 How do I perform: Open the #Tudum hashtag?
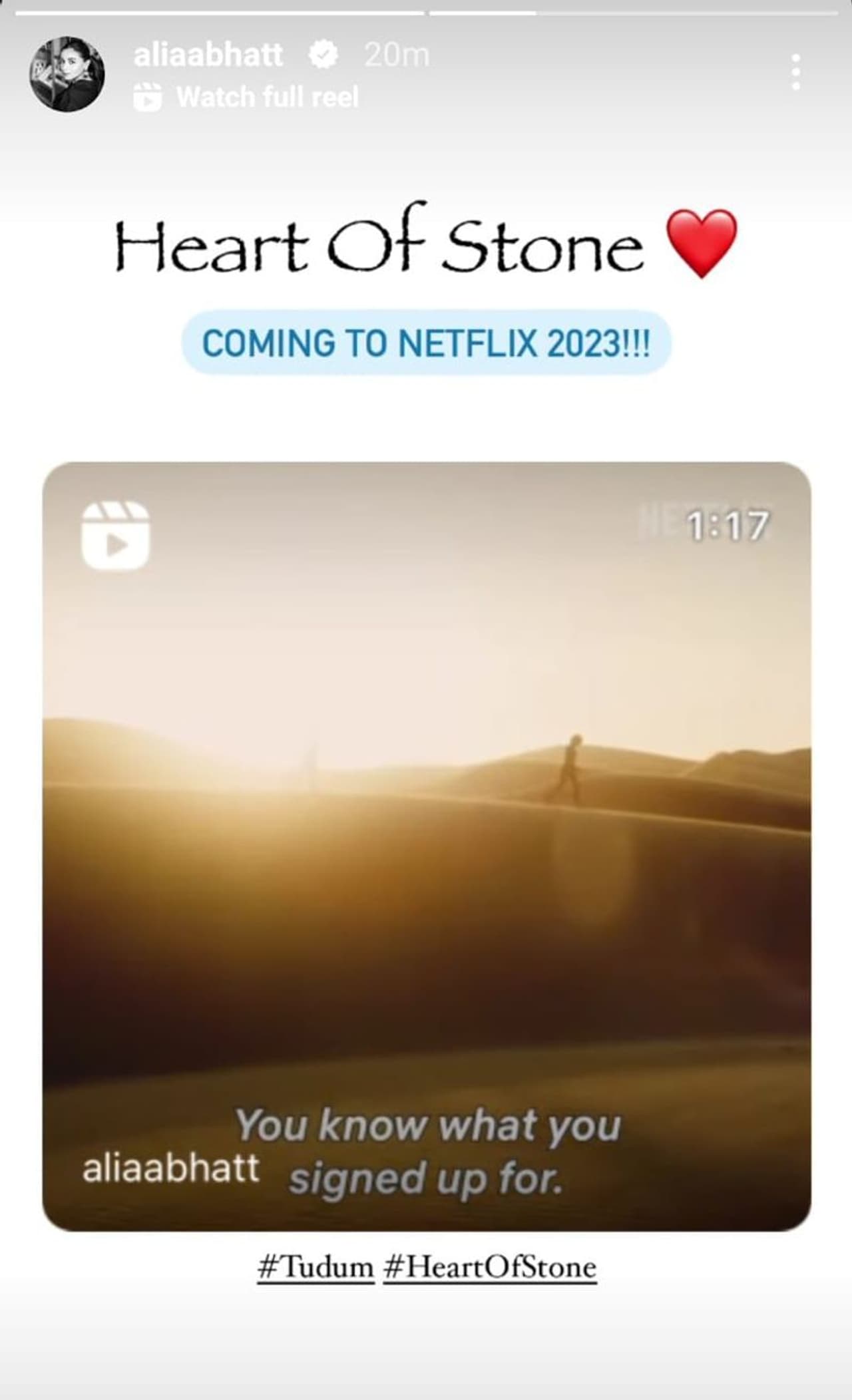coord(315,1267)
